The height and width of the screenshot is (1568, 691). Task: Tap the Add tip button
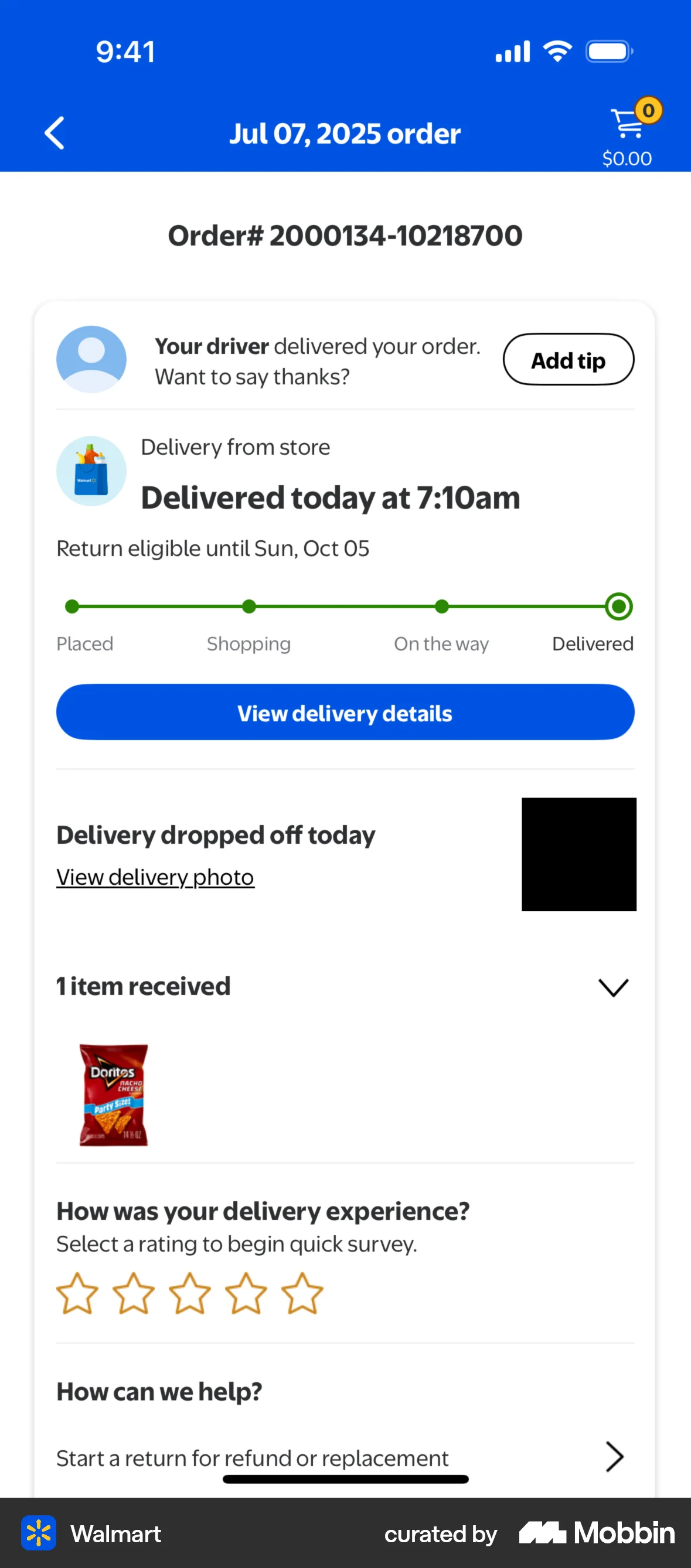(x=568, y=360)
